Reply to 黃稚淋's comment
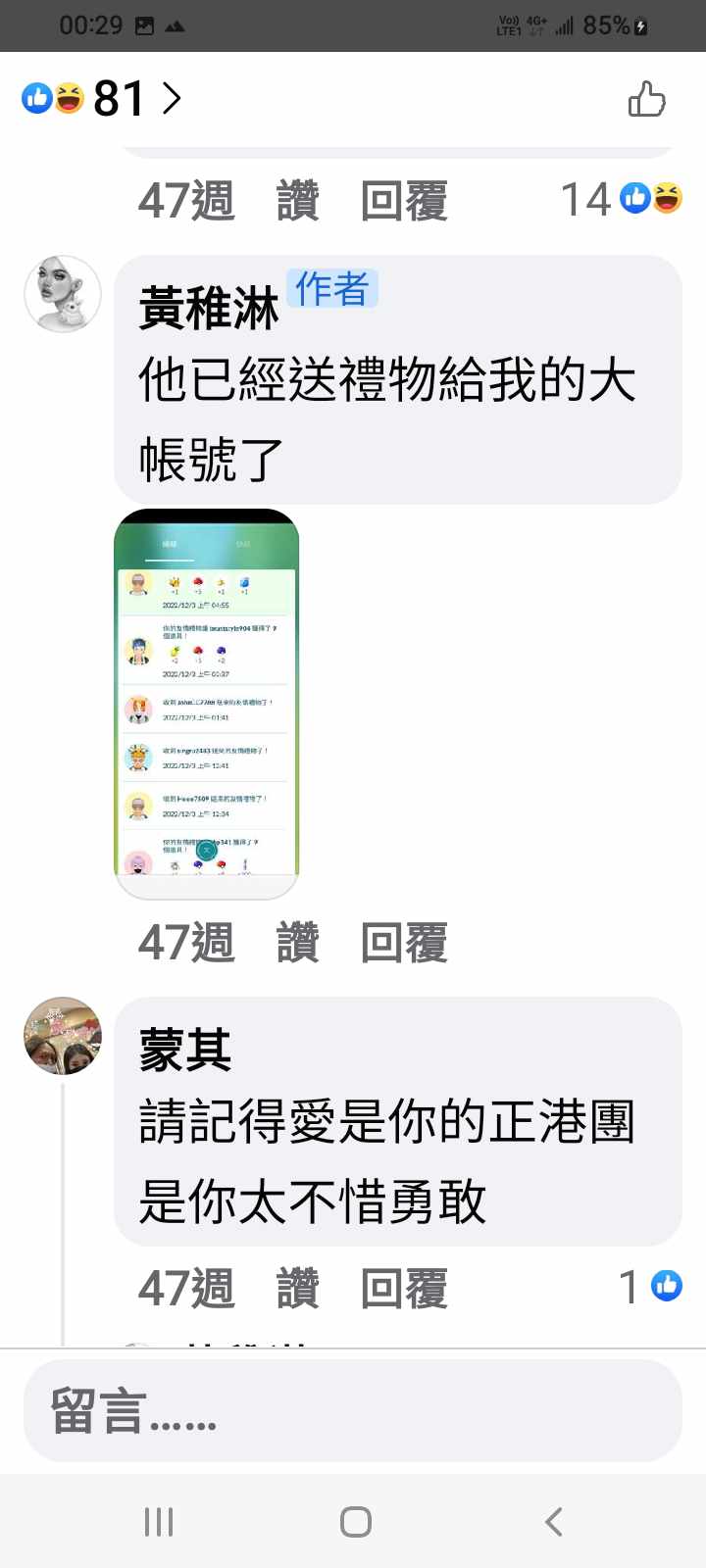This screenshot has width=706, height=1568. coord(404,943)
